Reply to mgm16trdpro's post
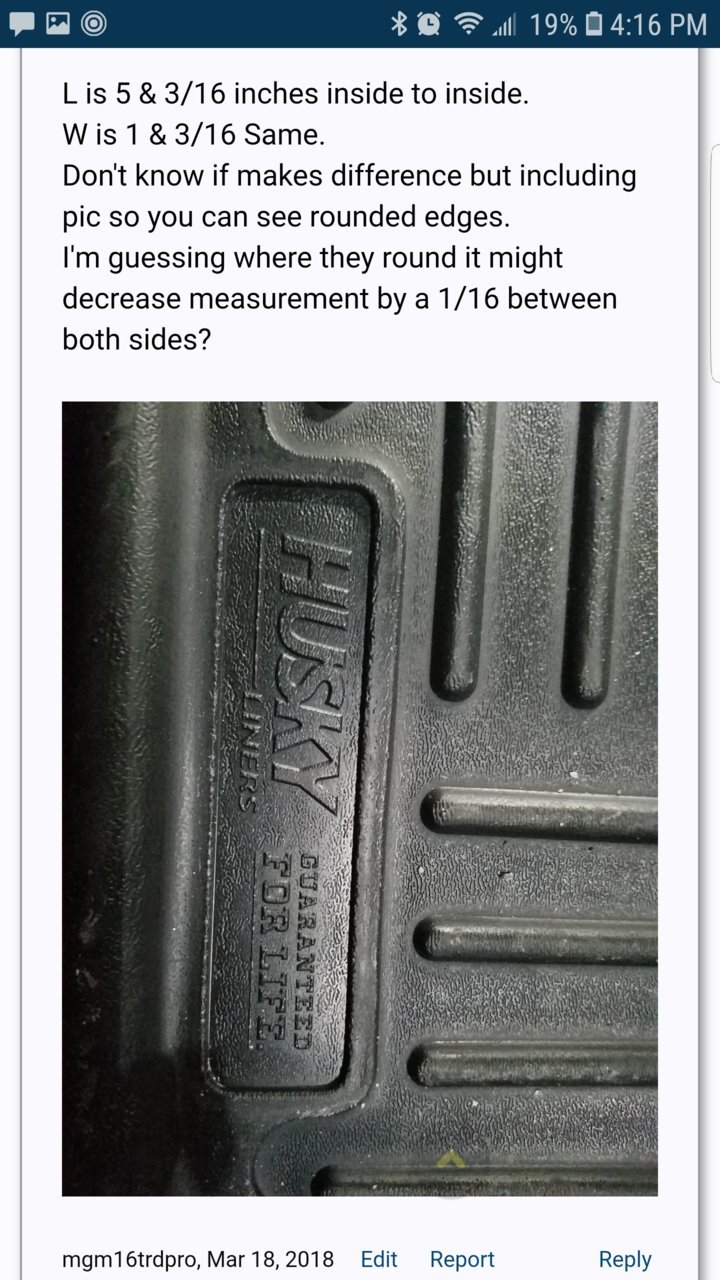This screenshot has width=720, height=1280. [625, 1259]
